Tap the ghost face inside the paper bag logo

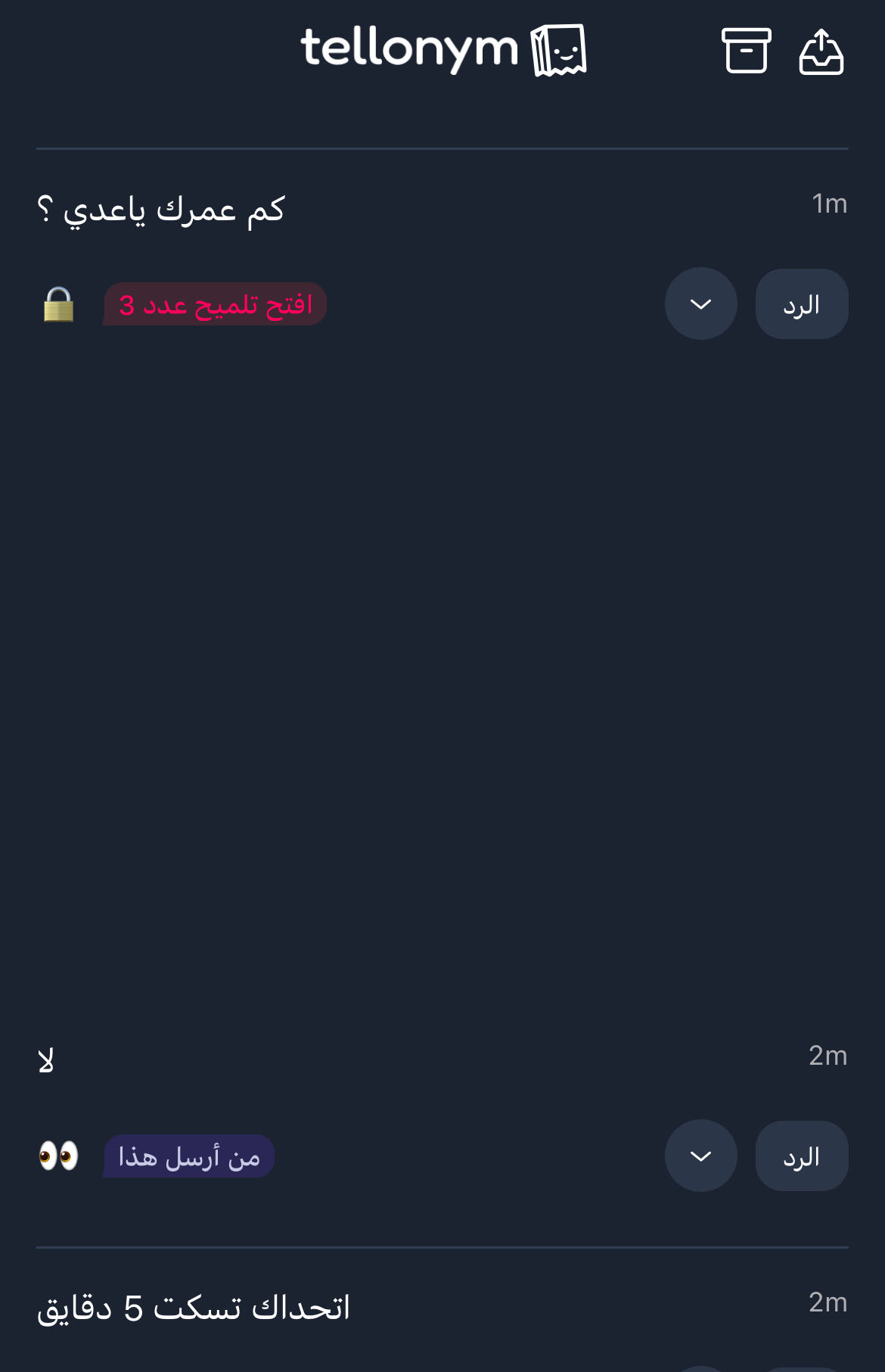(564, 53)
